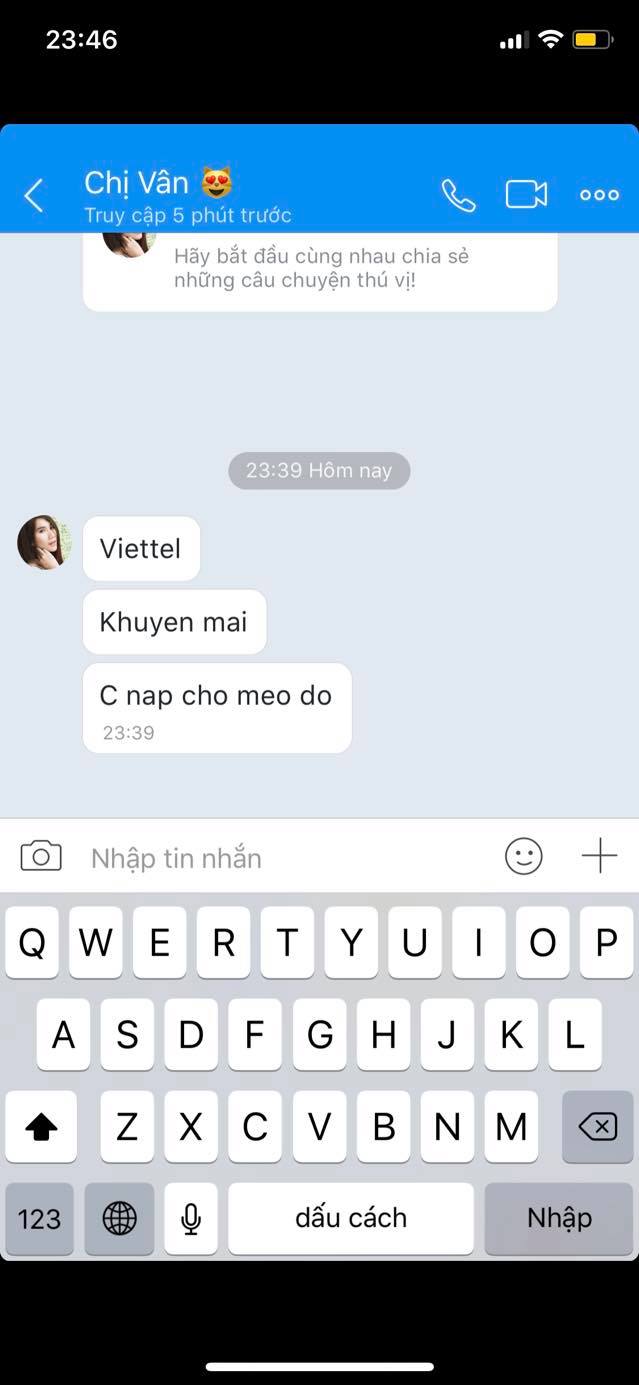
Task: Tap the dấu cách space bar
Action: (x=350, y=1218)
